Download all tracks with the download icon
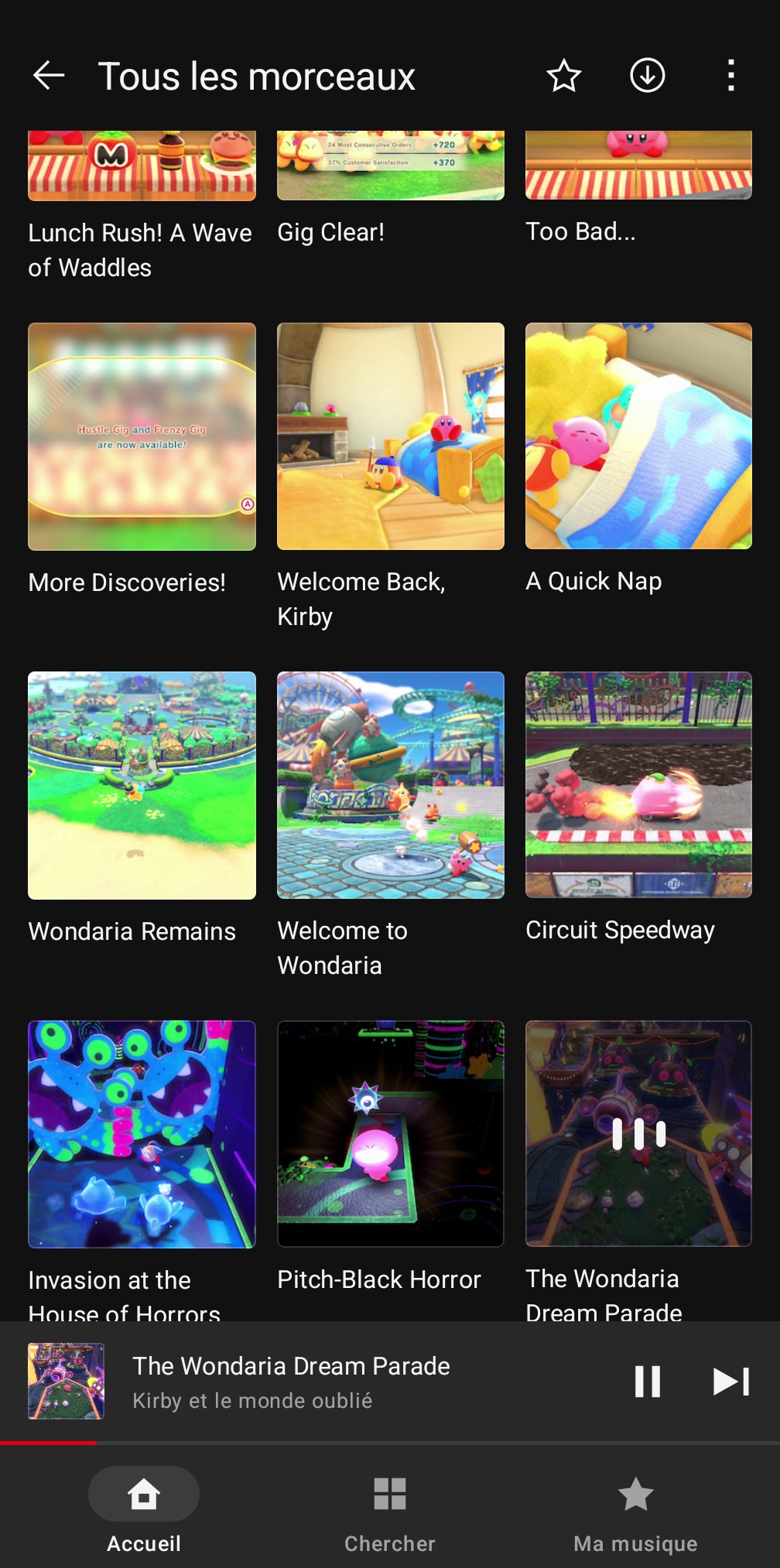The image size is (780, 1568). click(x=647, y=76)
